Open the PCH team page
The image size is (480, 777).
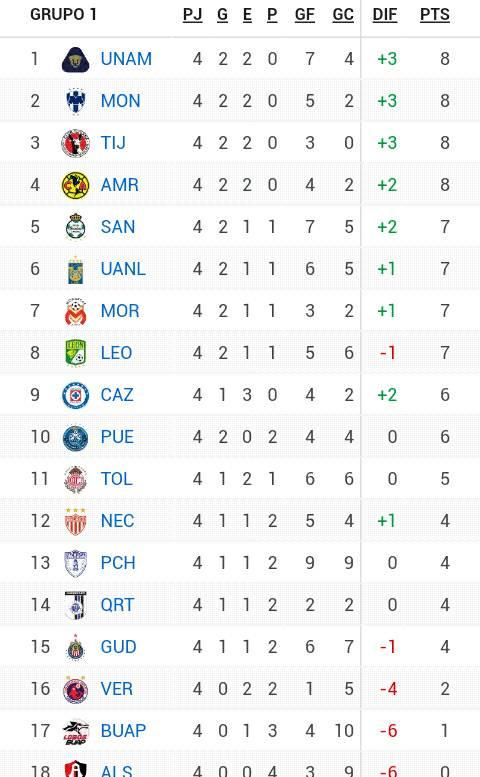tap(118, 563)
